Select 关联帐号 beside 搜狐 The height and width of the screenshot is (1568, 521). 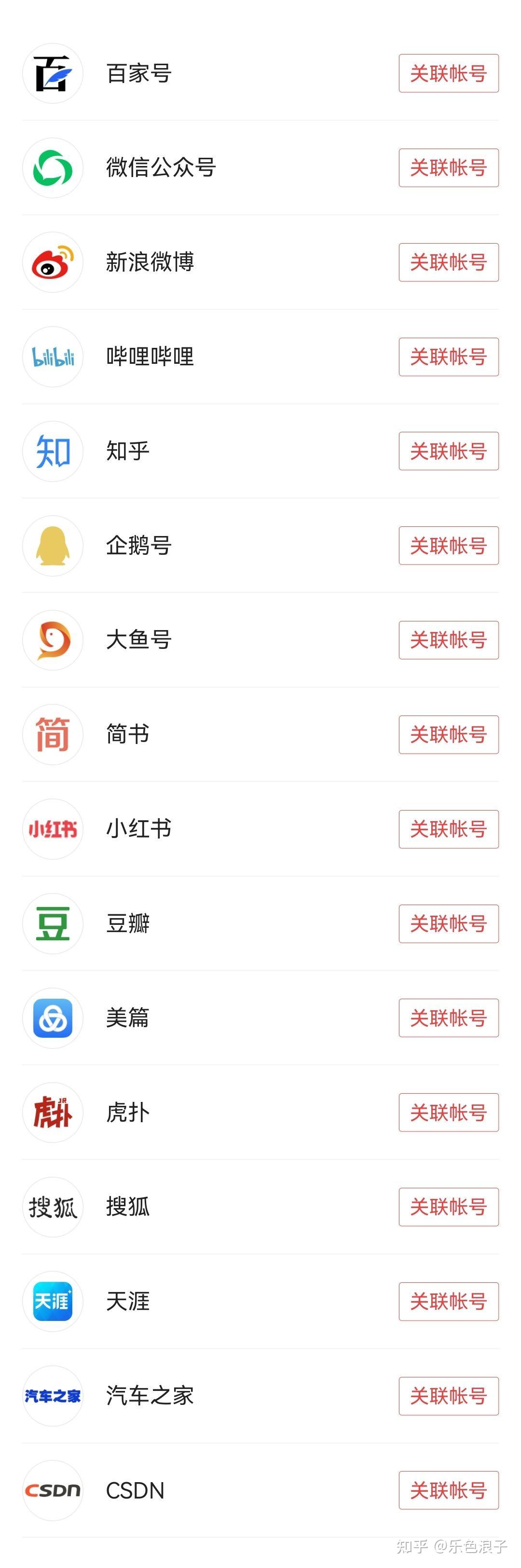(449, 1207)
